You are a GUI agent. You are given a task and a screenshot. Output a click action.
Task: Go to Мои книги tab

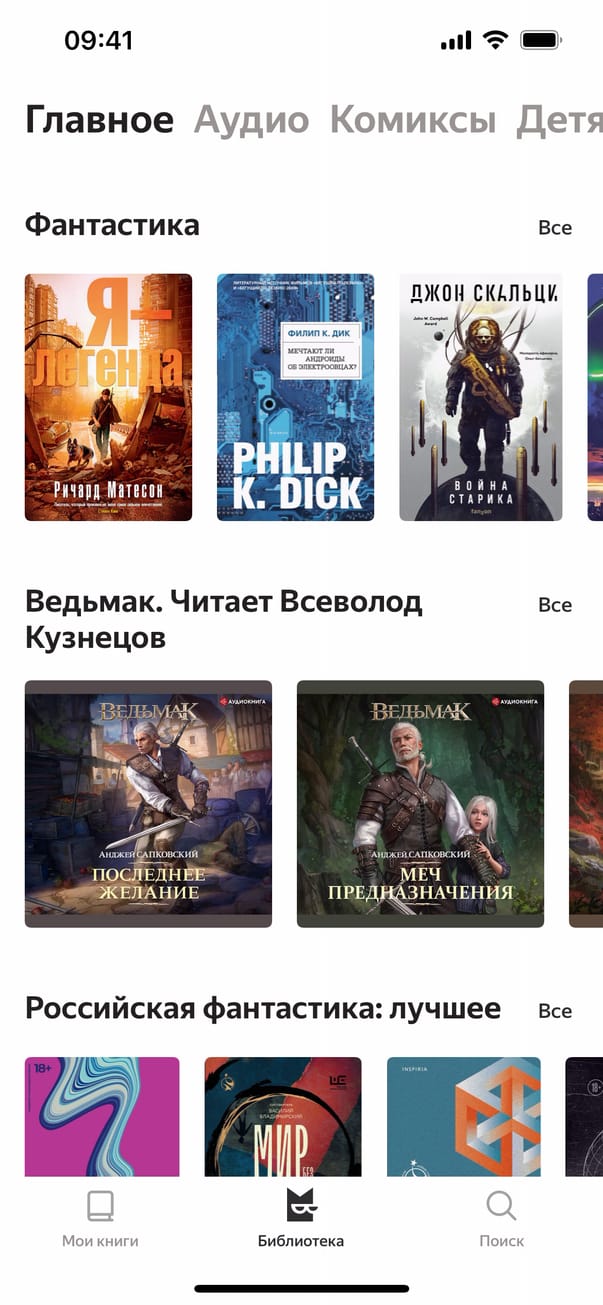click(100, 1219)
